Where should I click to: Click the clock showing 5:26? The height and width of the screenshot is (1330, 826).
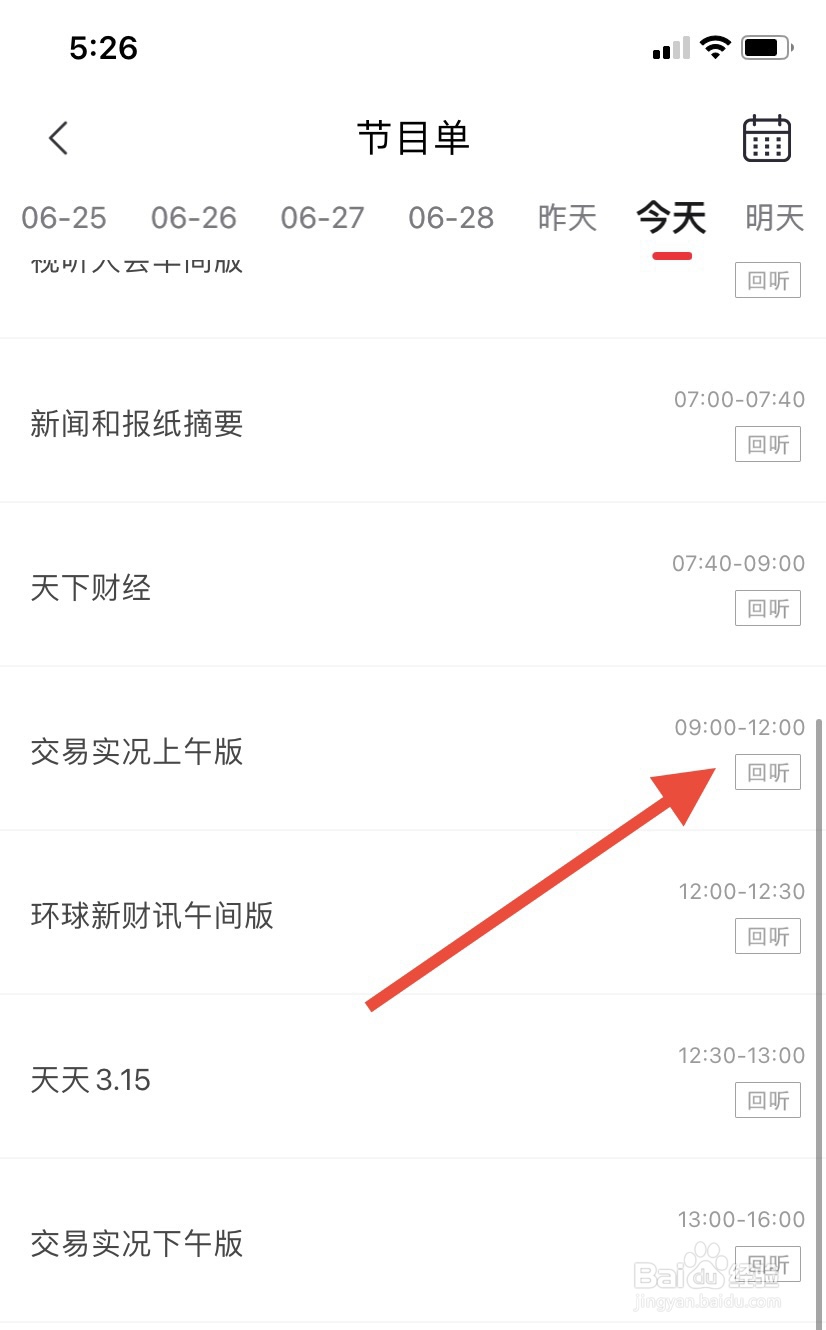pyautogui.click(x=104, y=48)
